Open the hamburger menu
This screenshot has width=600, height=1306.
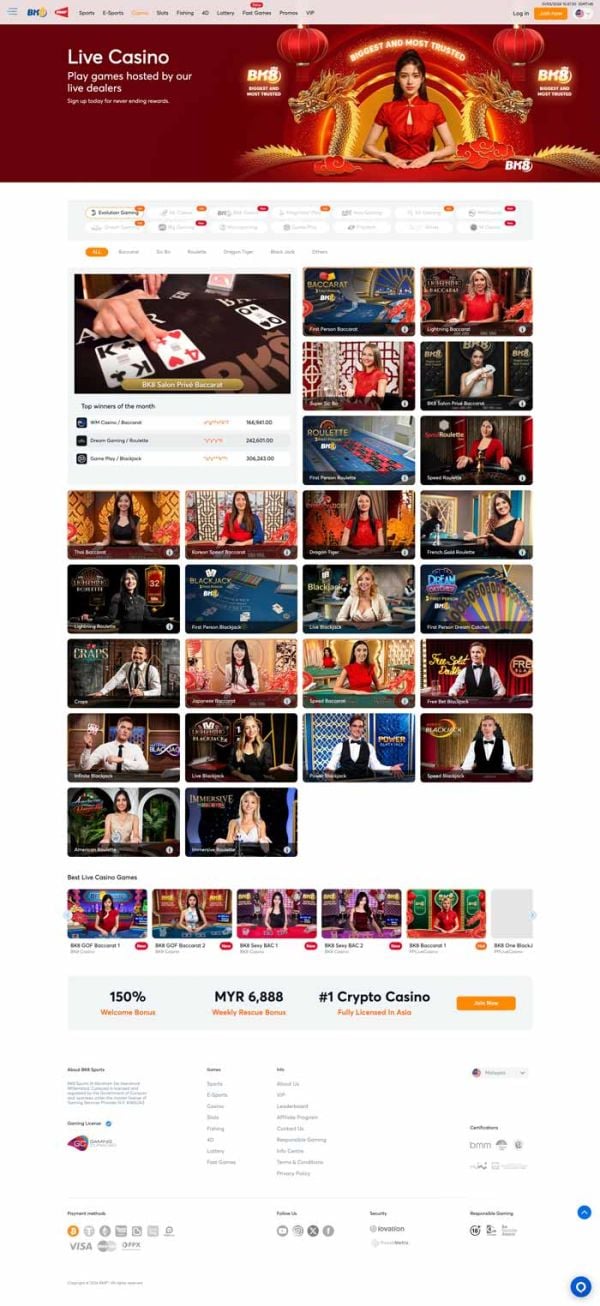pyautogui.click(x=12, y=13)
